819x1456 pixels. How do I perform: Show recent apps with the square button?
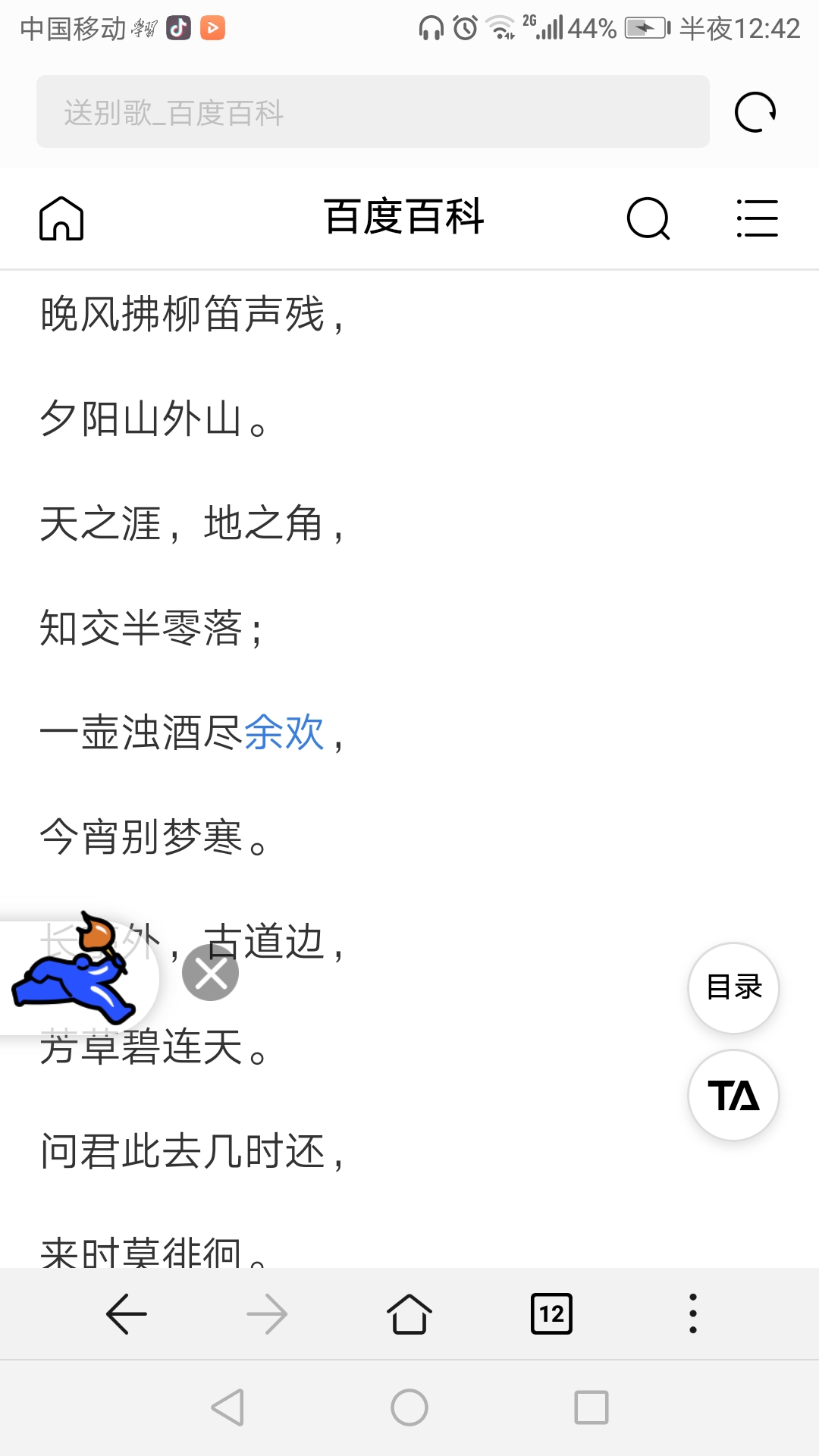click(x=591, y=1407)
